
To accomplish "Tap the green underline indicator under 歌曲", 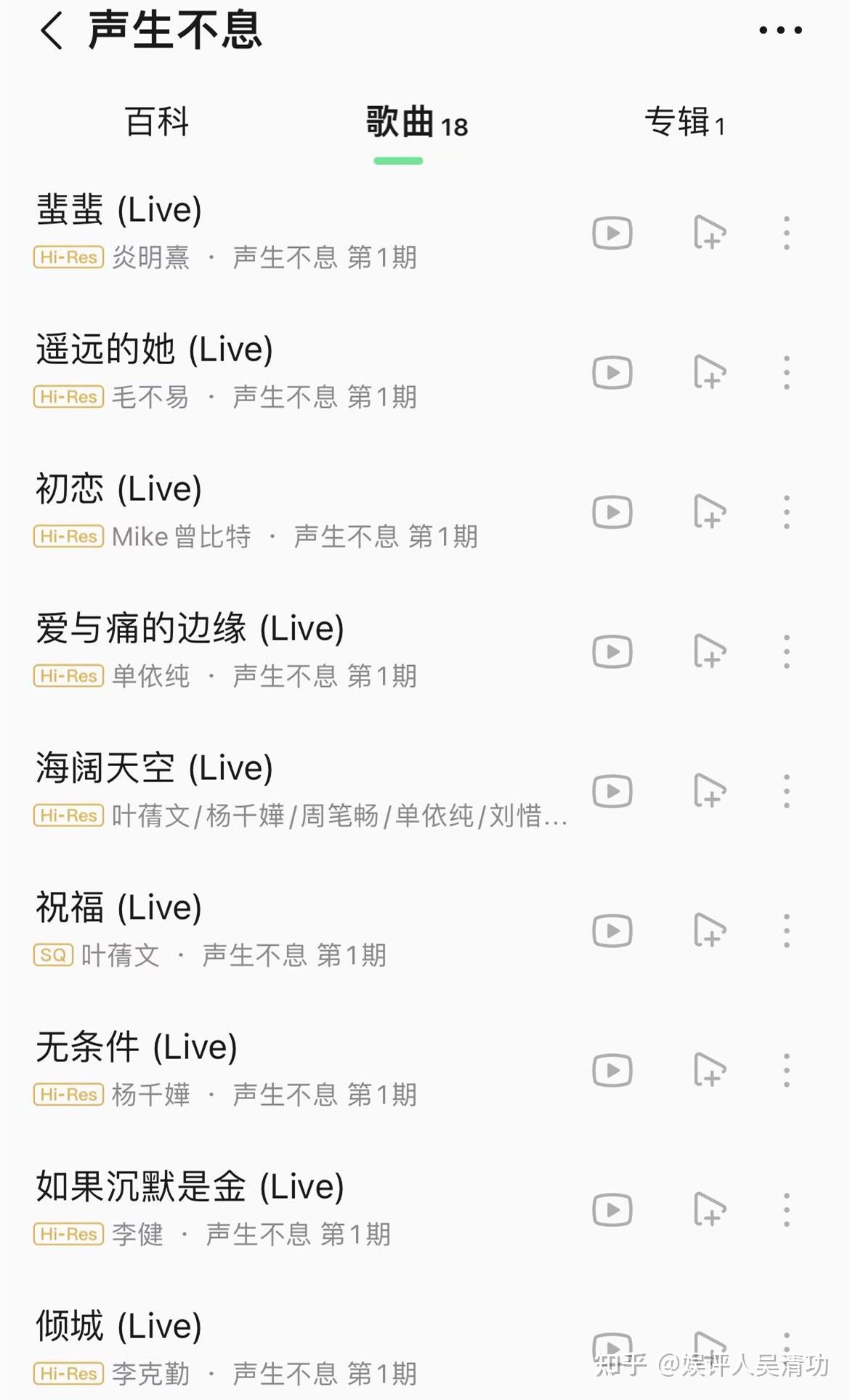I will [398, 159].
